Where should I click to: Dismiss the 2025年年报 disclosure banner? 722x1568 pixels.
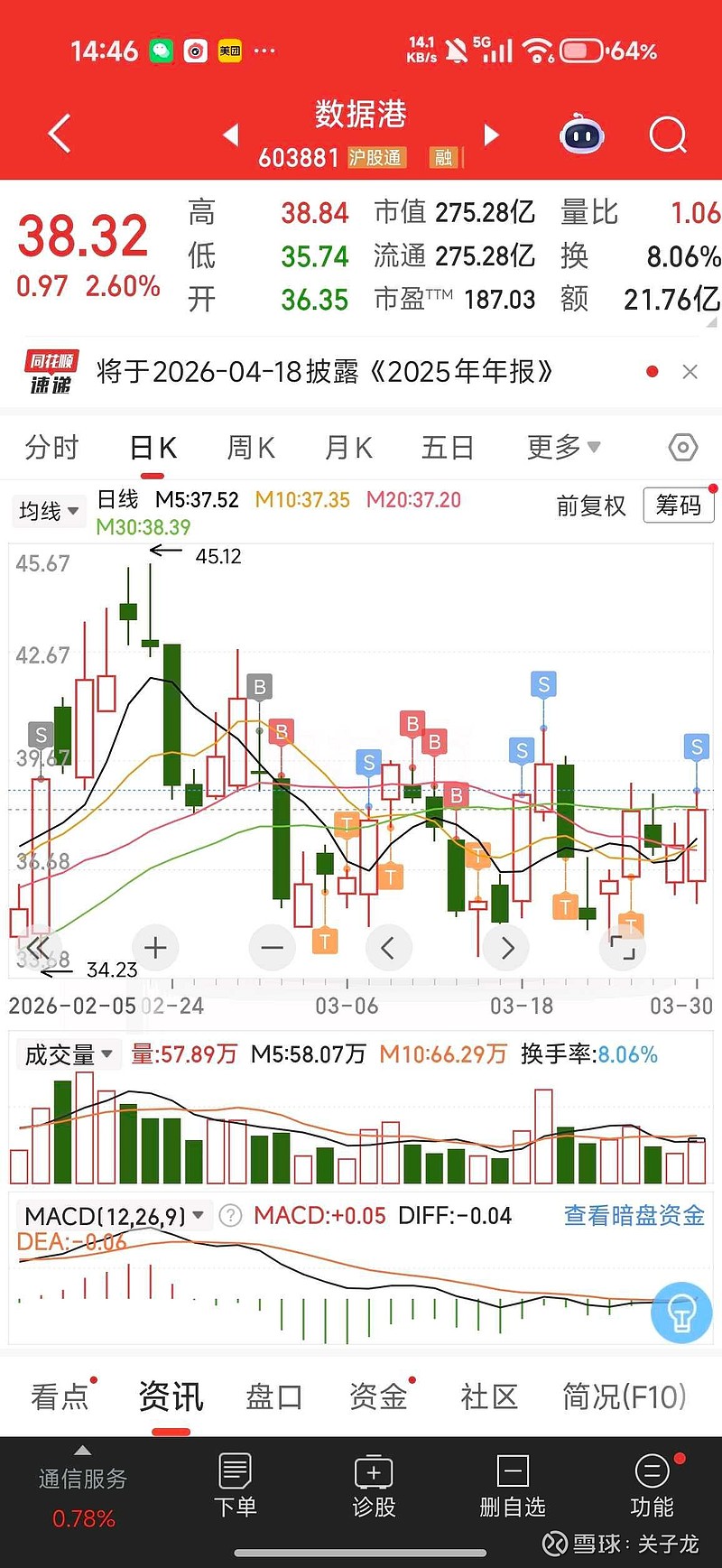coord(690,372)
